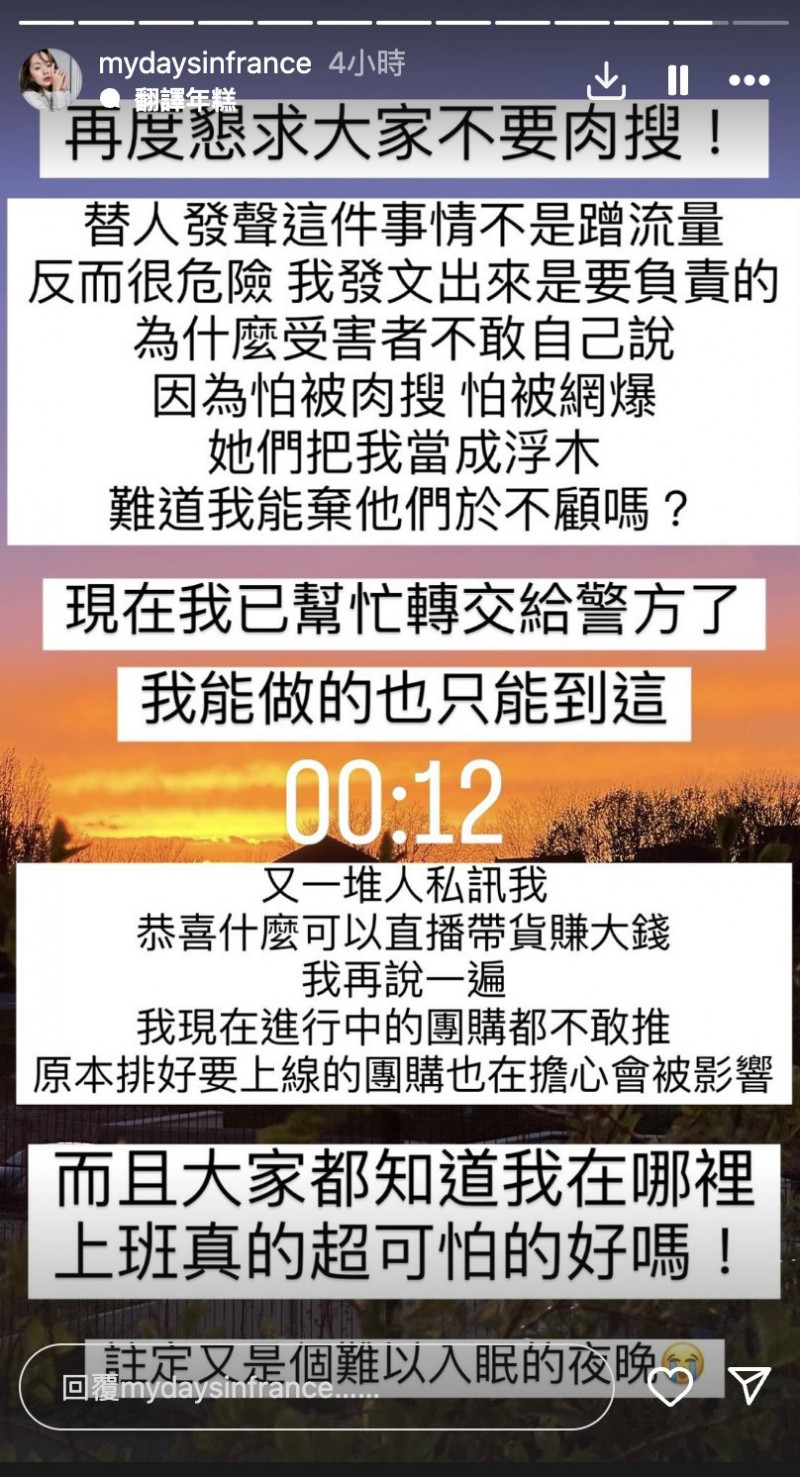
Task: Open mydaysinfrance profile picture
Action: point(50,79)
